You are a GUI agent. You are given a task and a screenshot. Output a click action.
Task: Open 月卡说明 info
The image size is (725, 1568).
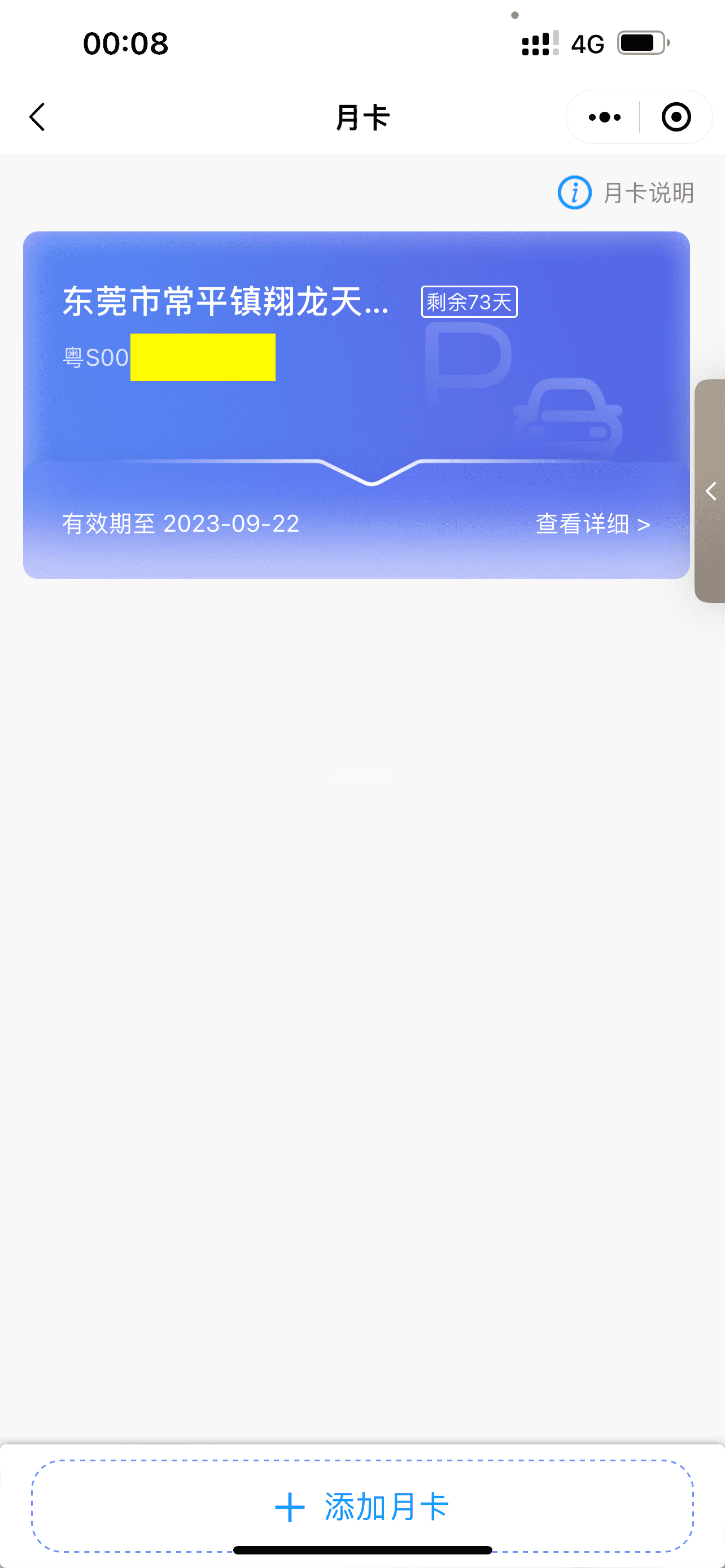click(626, 193)
